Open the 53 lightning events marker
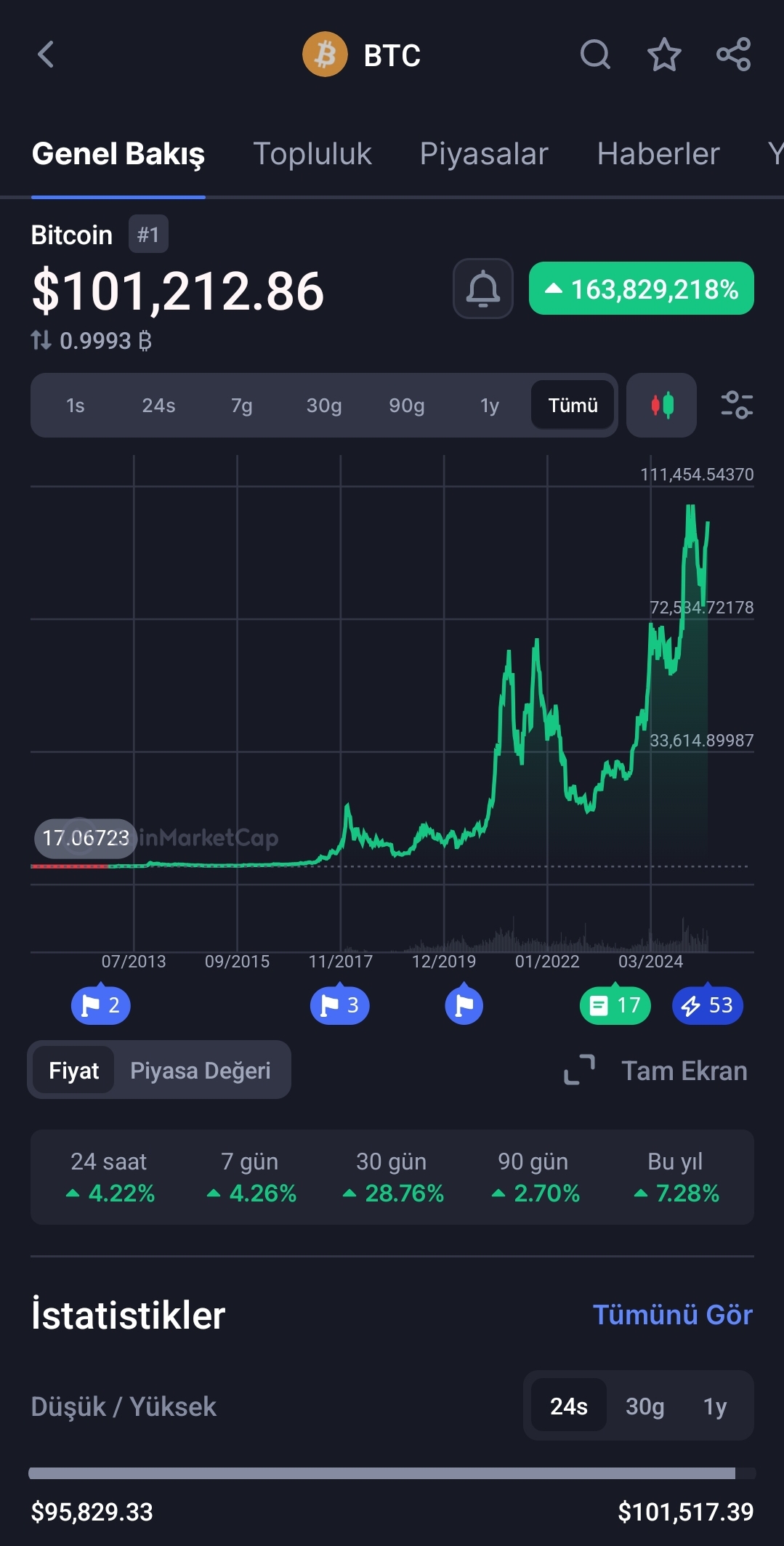Image resolution: width=784 pixels, height=1546 pixels. click(707, 1006)
